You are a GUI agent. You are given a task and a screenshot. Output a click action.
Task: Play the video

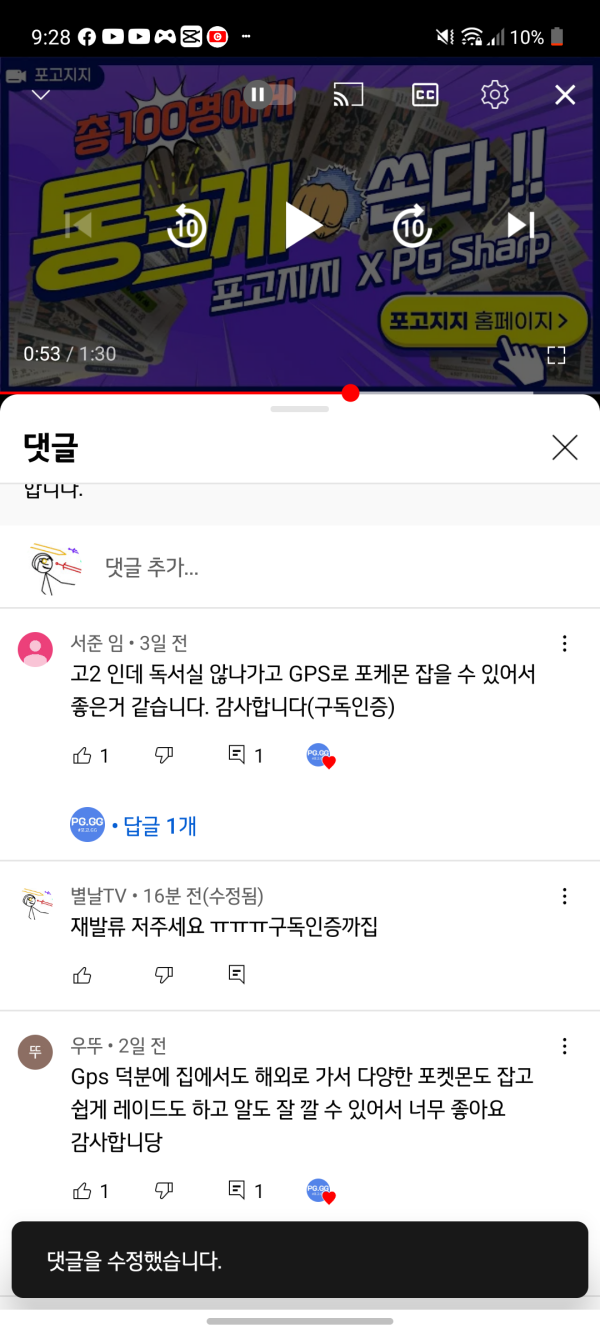pos(303,225)
